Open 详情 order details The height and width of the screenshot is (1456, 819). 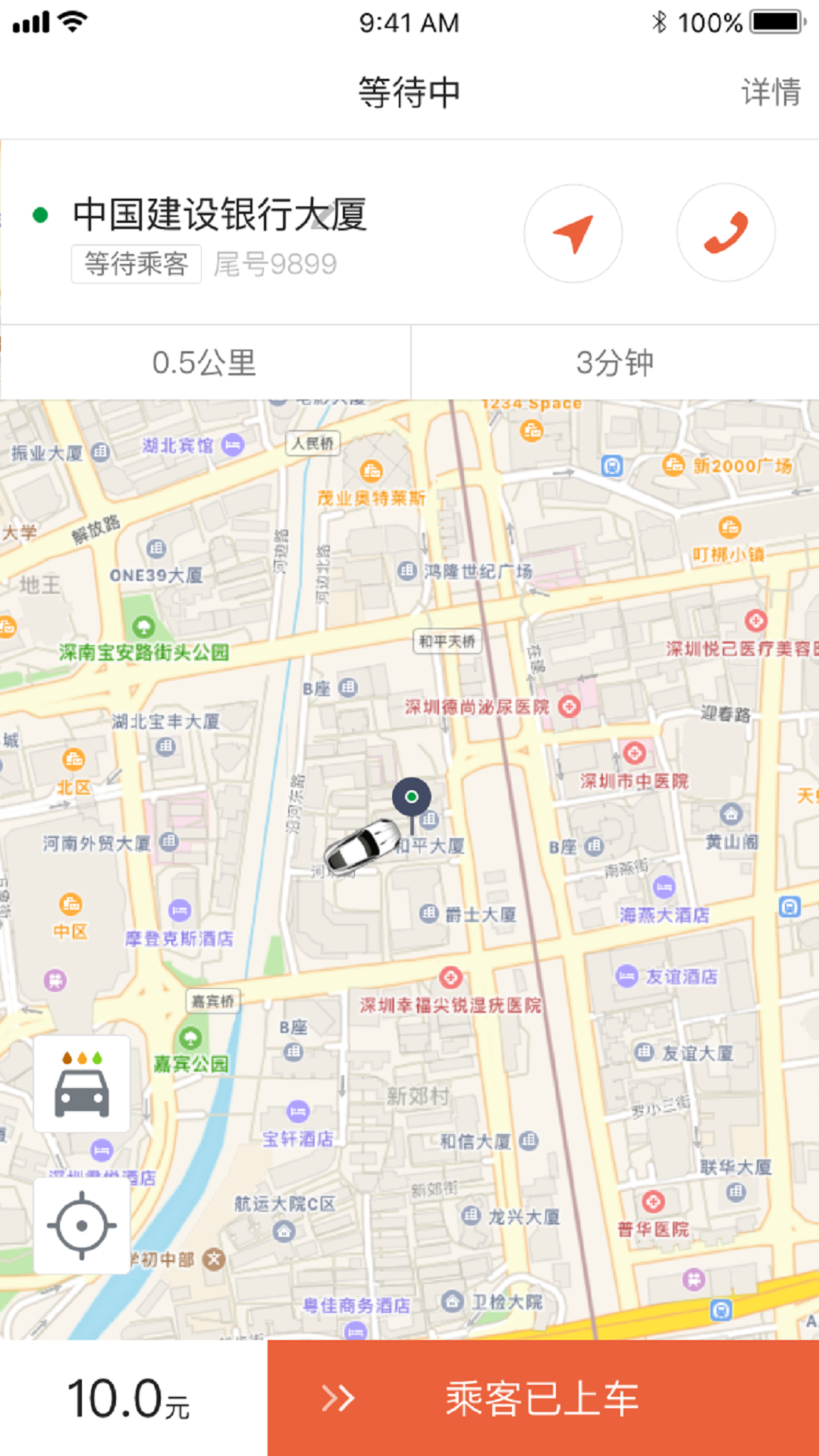[x=770, y=93]
